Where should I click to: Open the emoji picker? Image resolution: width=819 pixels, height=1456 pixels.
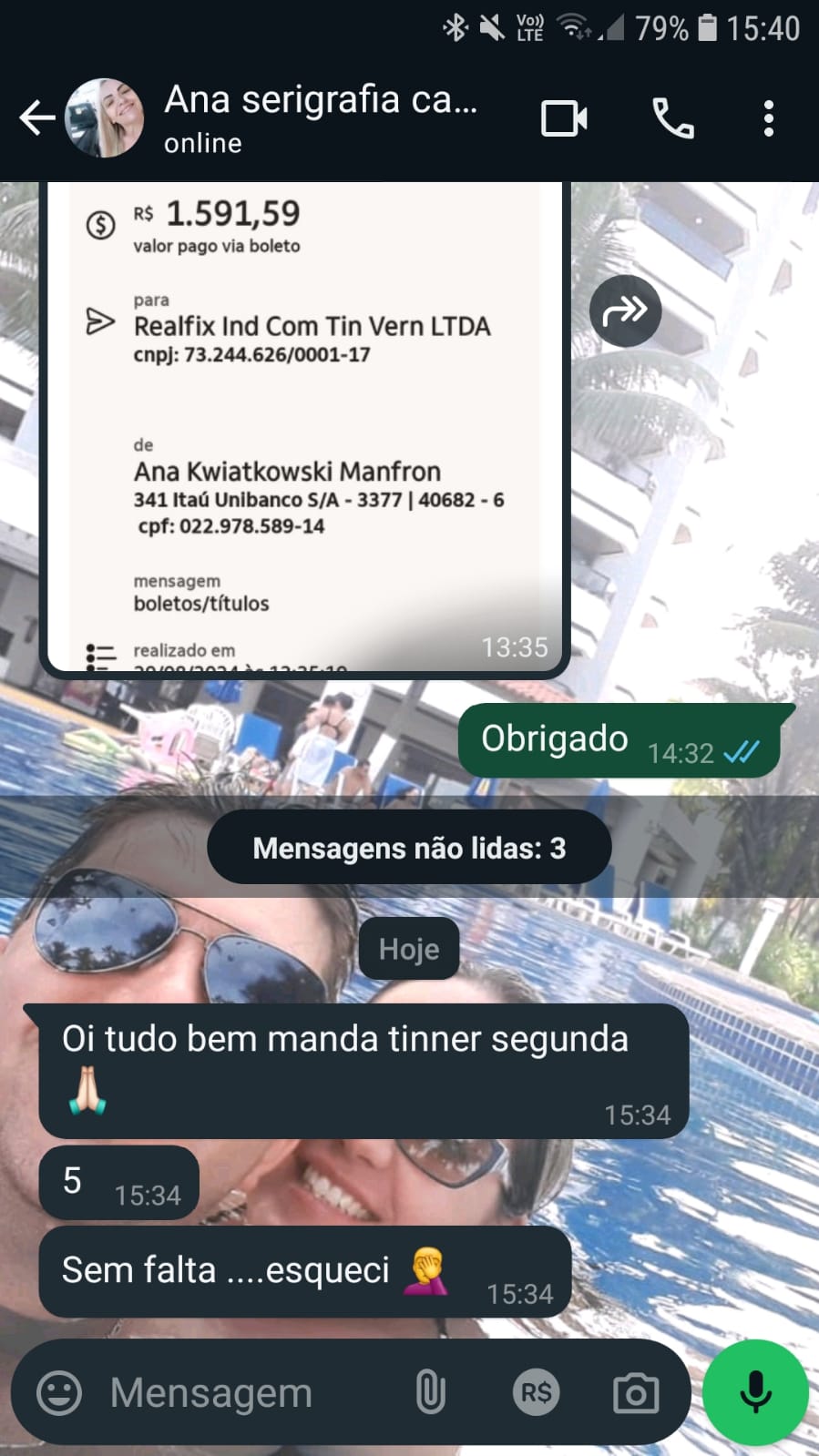pyautogui.click(x=59, y=1393)
